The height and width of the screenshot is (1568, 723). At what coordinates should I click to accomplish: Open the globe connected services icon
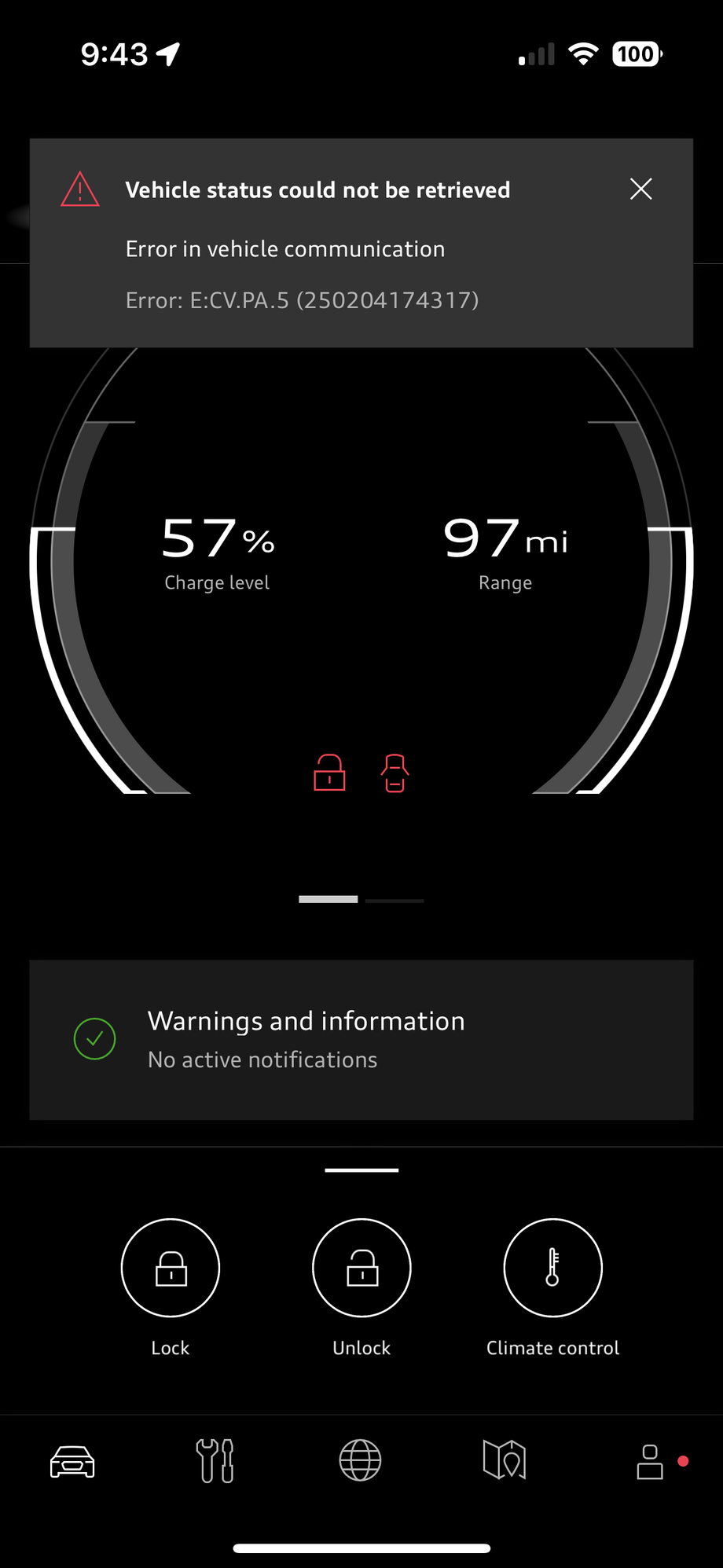(361, 1460)
